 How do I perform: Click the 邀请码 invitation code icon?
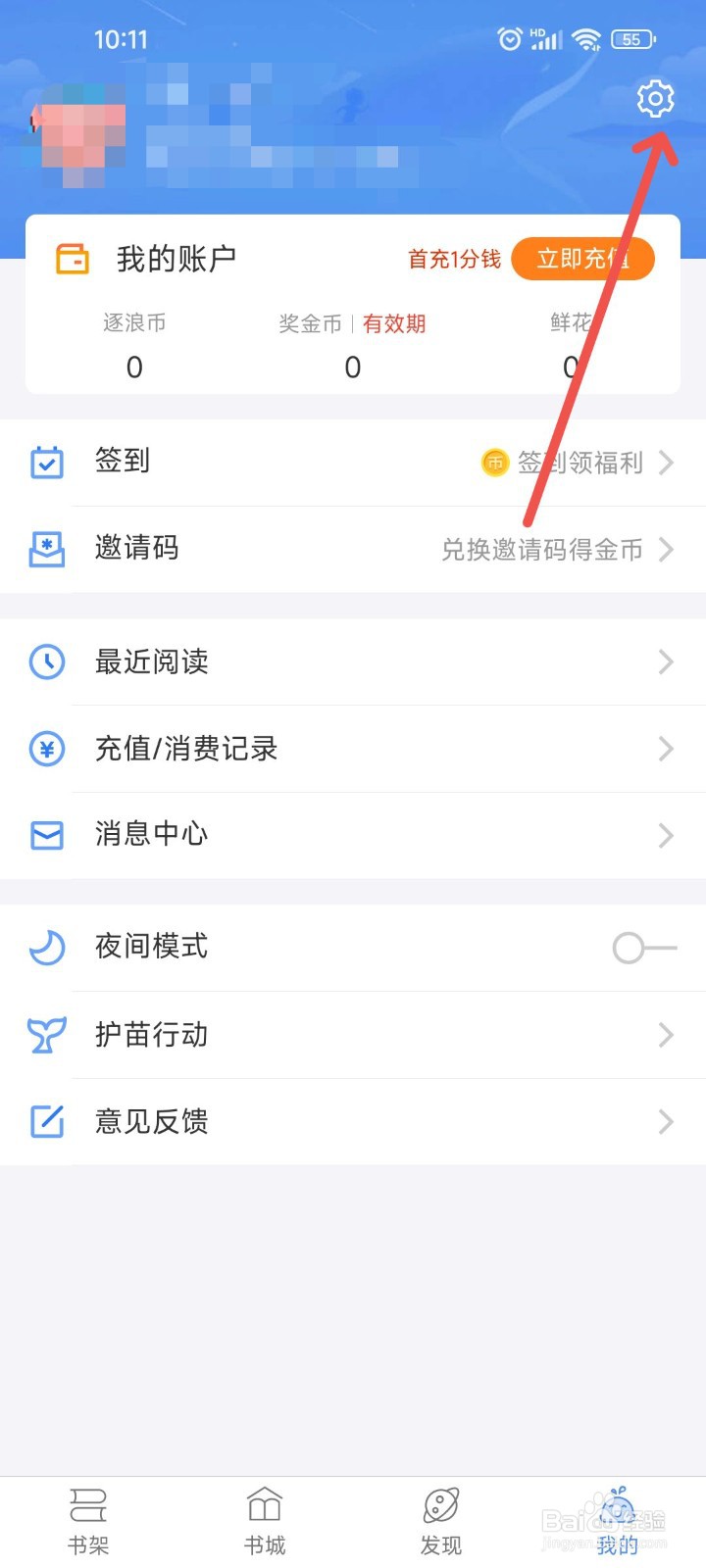click(x=46, y=548)
